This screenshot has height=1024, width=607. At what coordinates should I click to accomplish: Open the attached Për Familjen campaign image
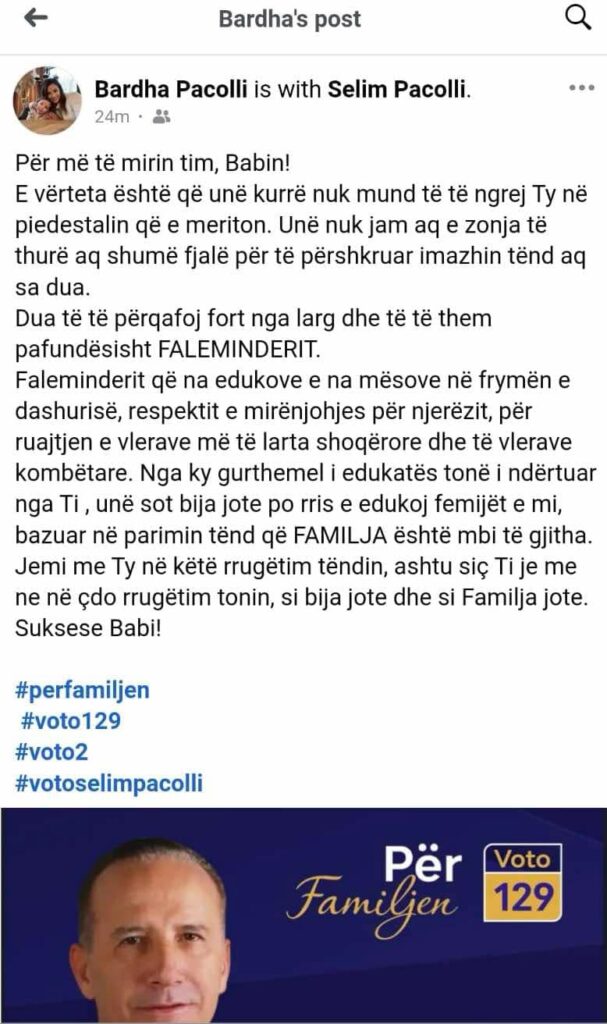tap(303, 915)
